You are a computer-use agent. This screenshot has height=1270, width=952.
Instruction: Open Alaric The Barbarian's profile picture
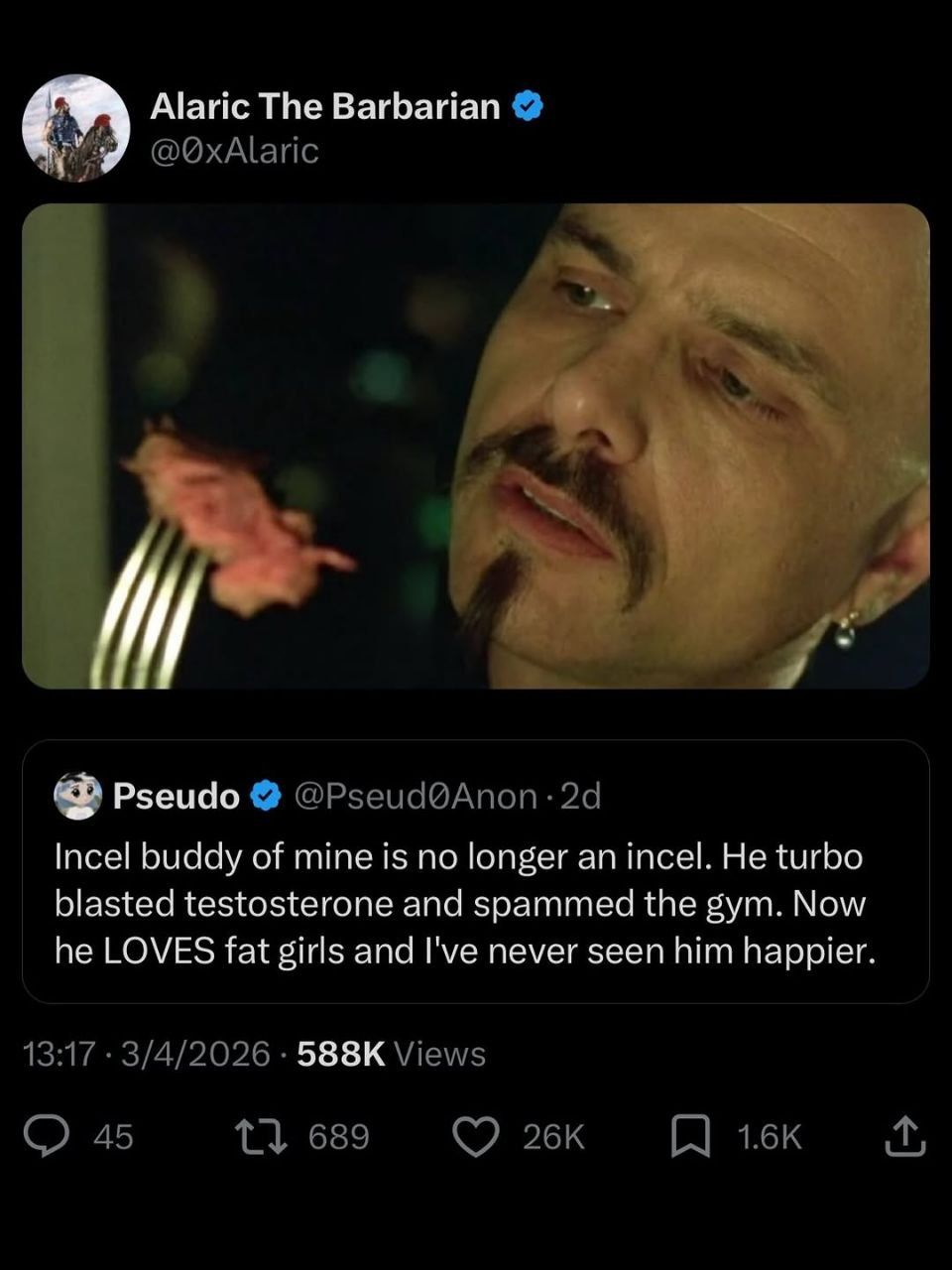tap(76, 128)
